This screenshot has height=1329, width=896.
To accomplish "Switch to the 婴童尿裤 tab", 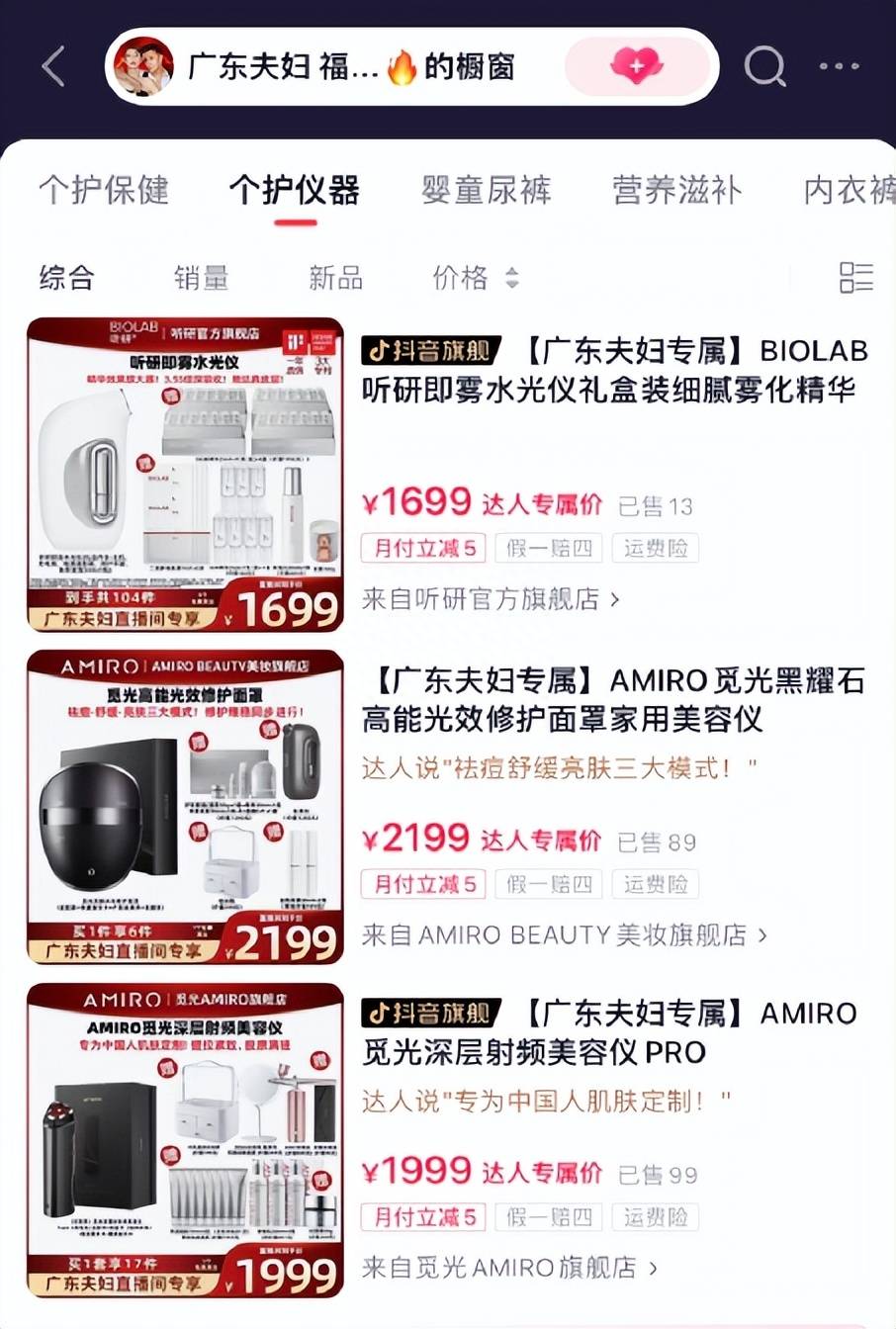I will pyautogui.click(x=486, y=189).
